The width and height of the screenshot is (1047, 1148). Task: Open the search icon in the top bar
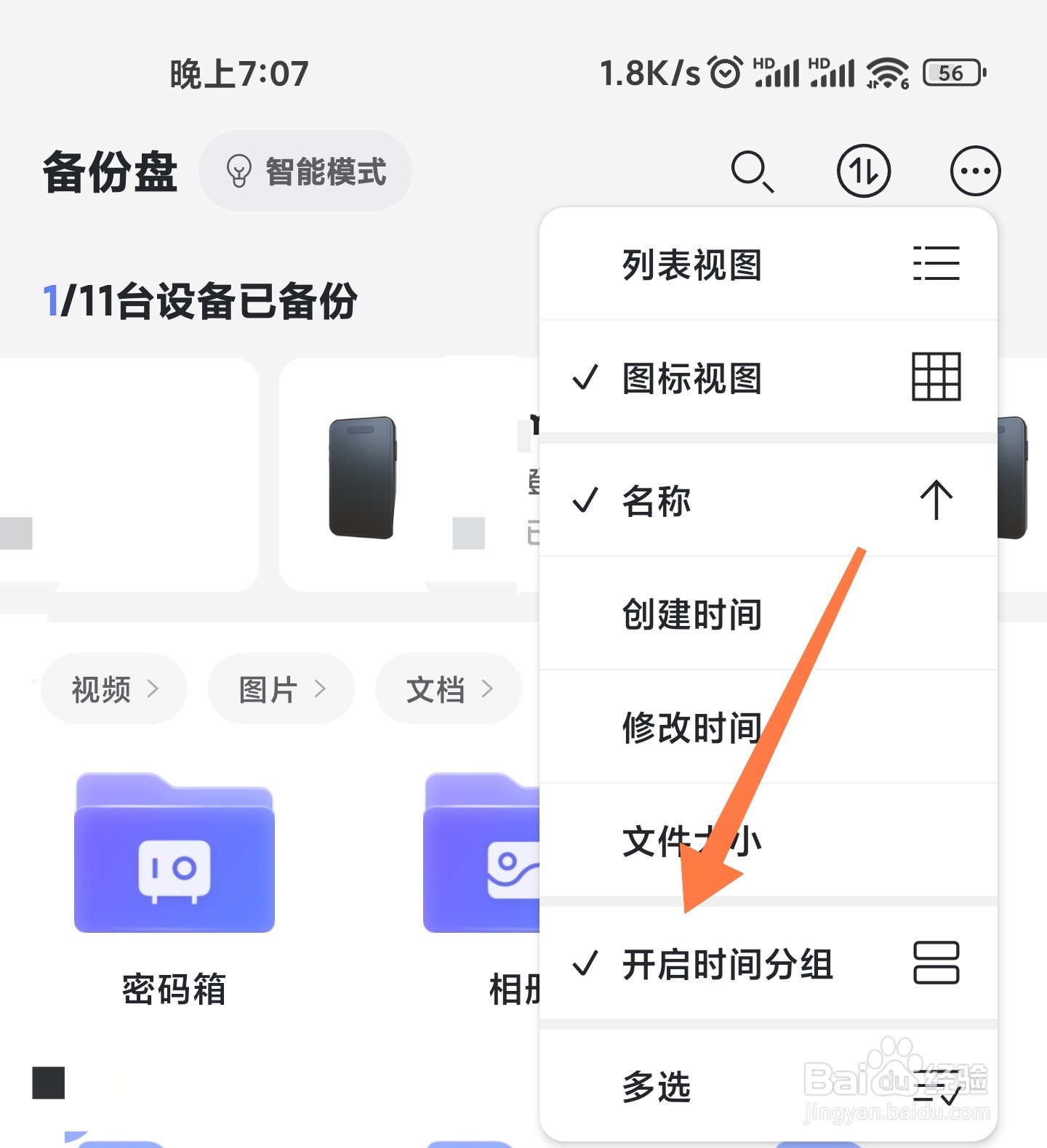(753, 172)
